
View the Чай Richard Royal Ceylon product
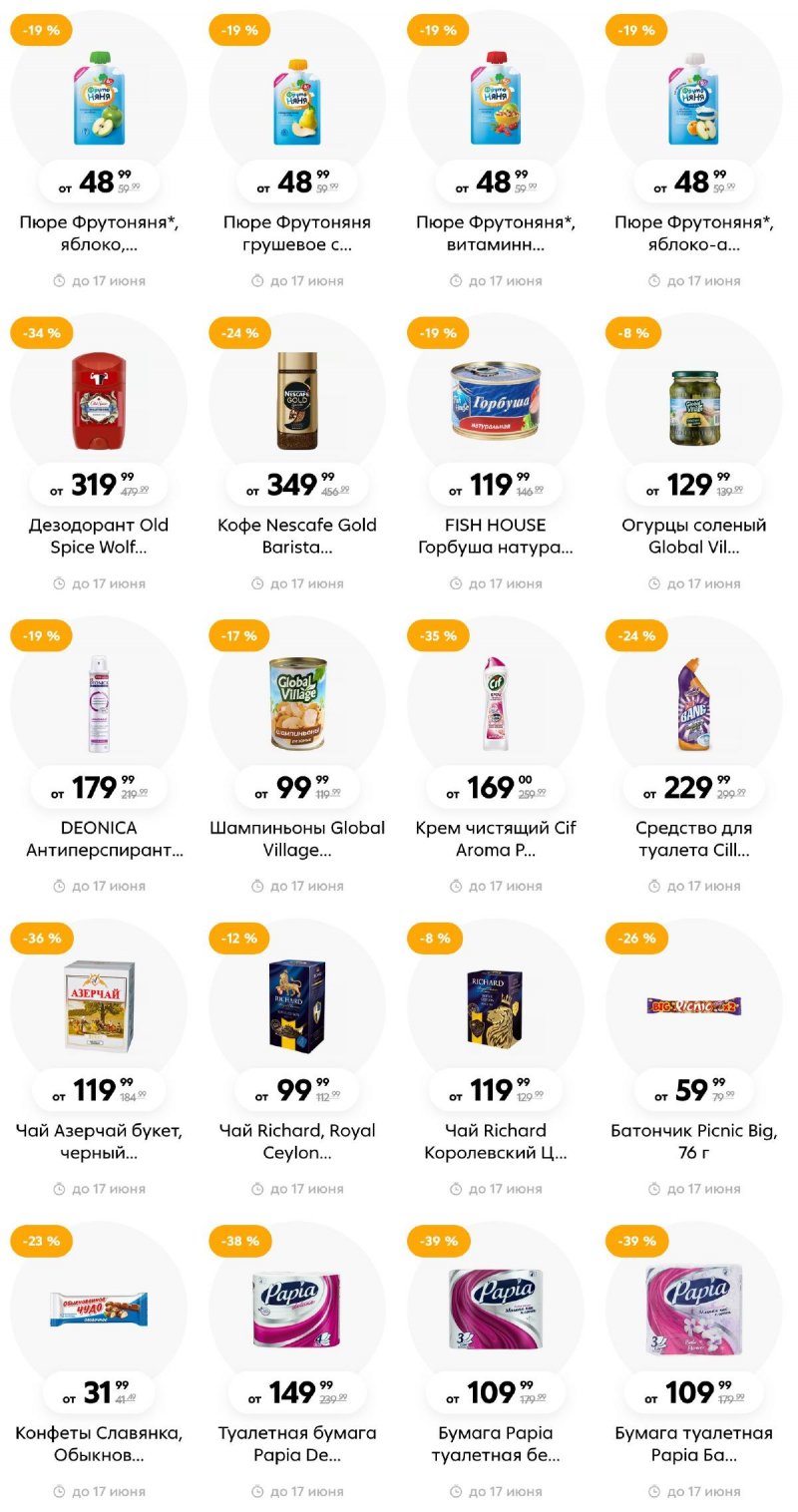297,1007
